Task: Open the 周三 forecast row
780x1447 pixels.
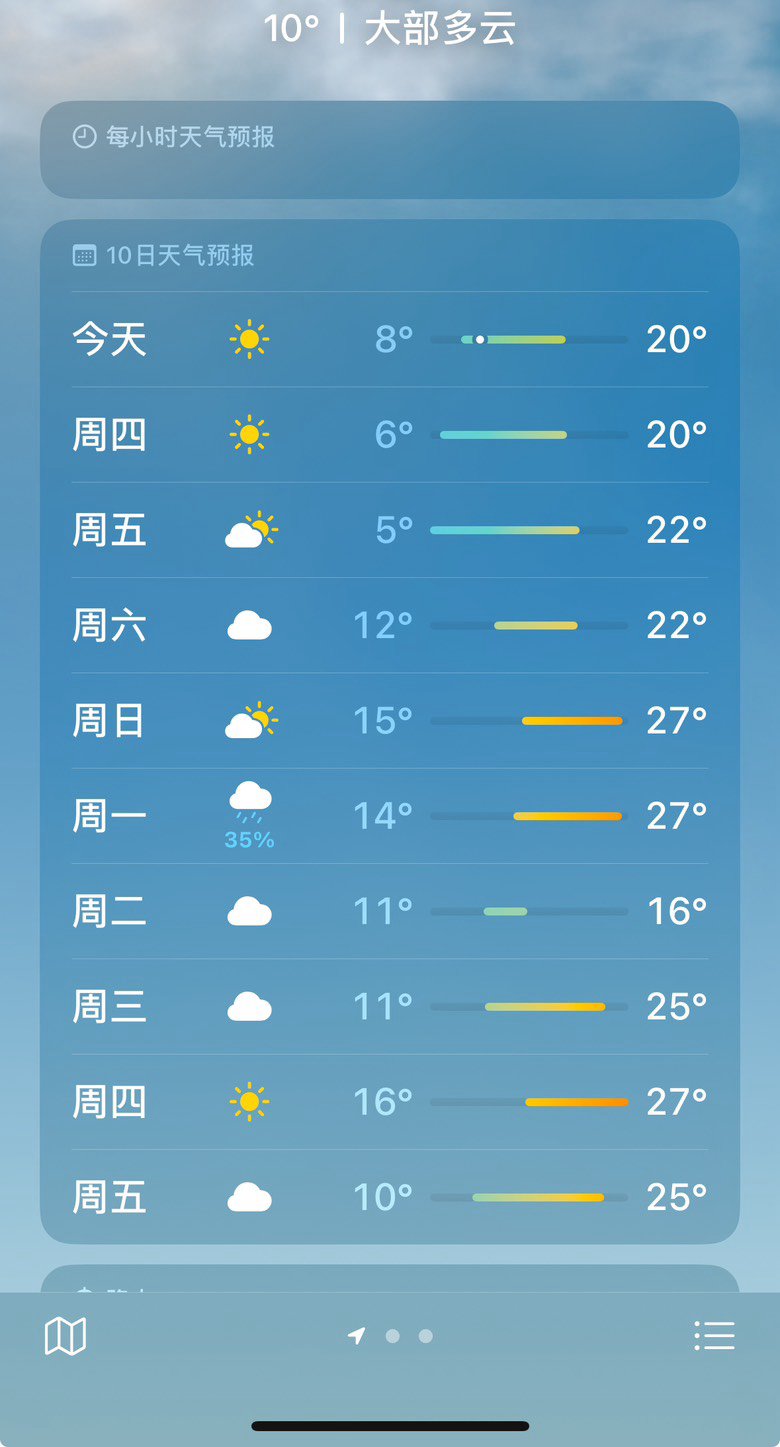Action: point(390,1006)
